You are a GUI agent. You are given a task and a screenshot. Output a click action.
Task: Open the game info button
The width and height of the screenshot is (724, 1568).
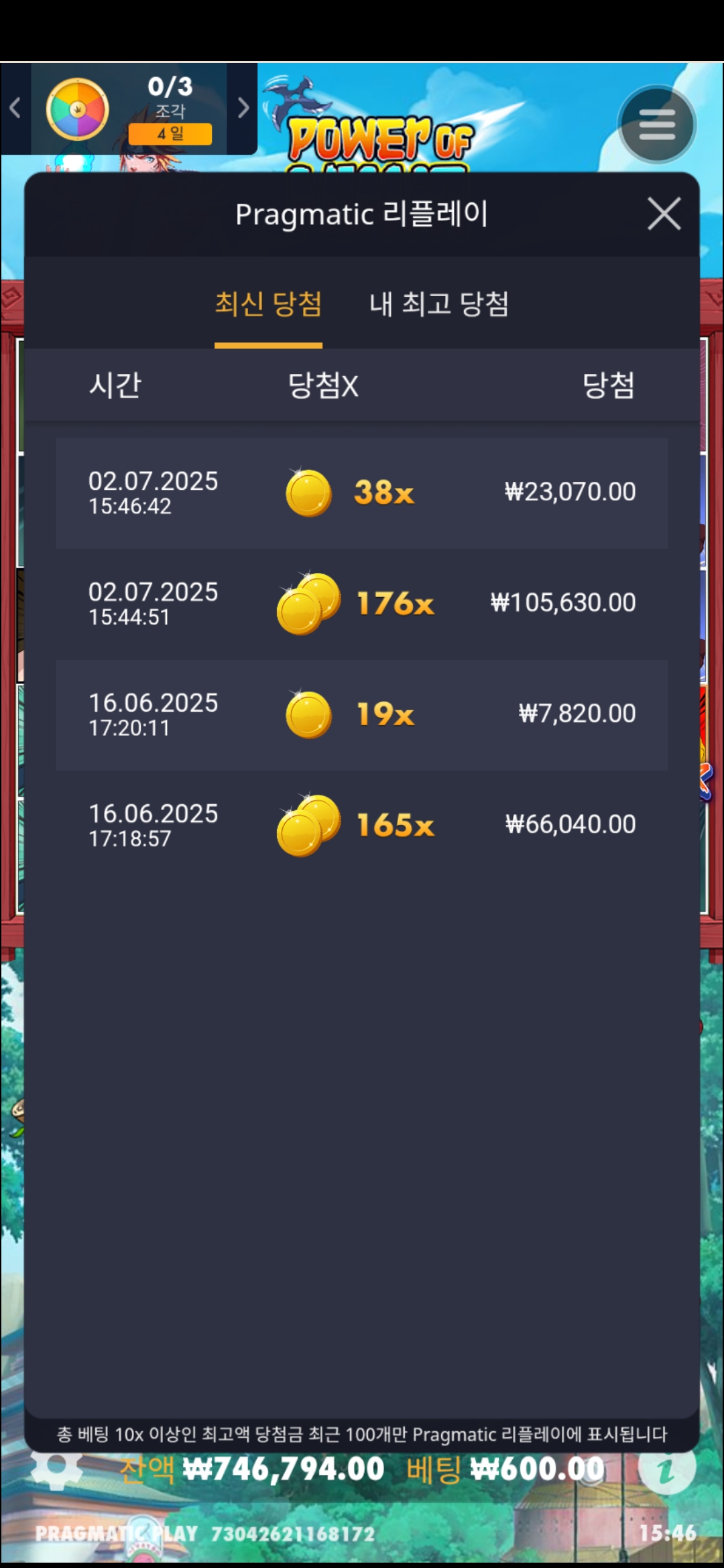[x=666, y=1469]
